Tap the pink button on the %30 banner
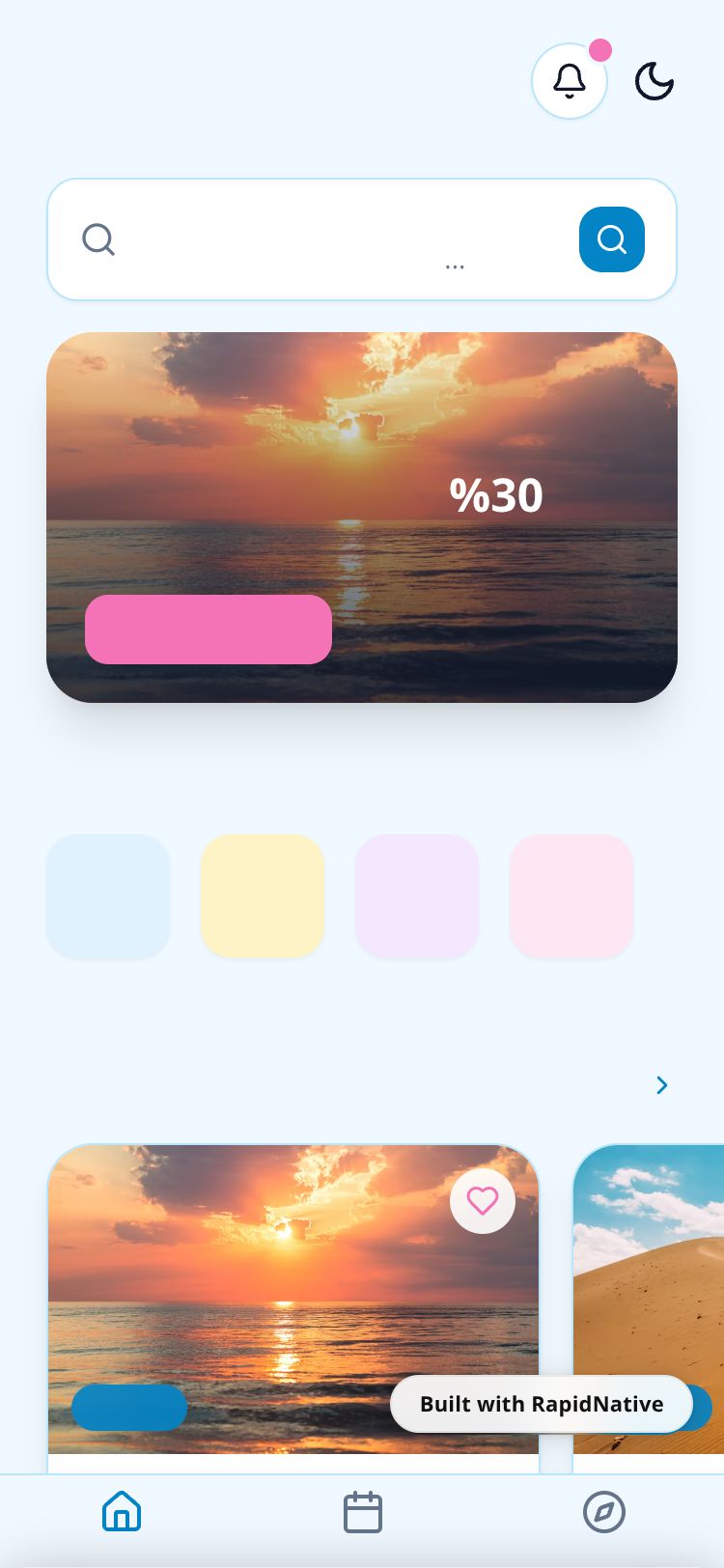Viewport: 724px width, 1568px height. pyautogui.click(x=209, y=630)
